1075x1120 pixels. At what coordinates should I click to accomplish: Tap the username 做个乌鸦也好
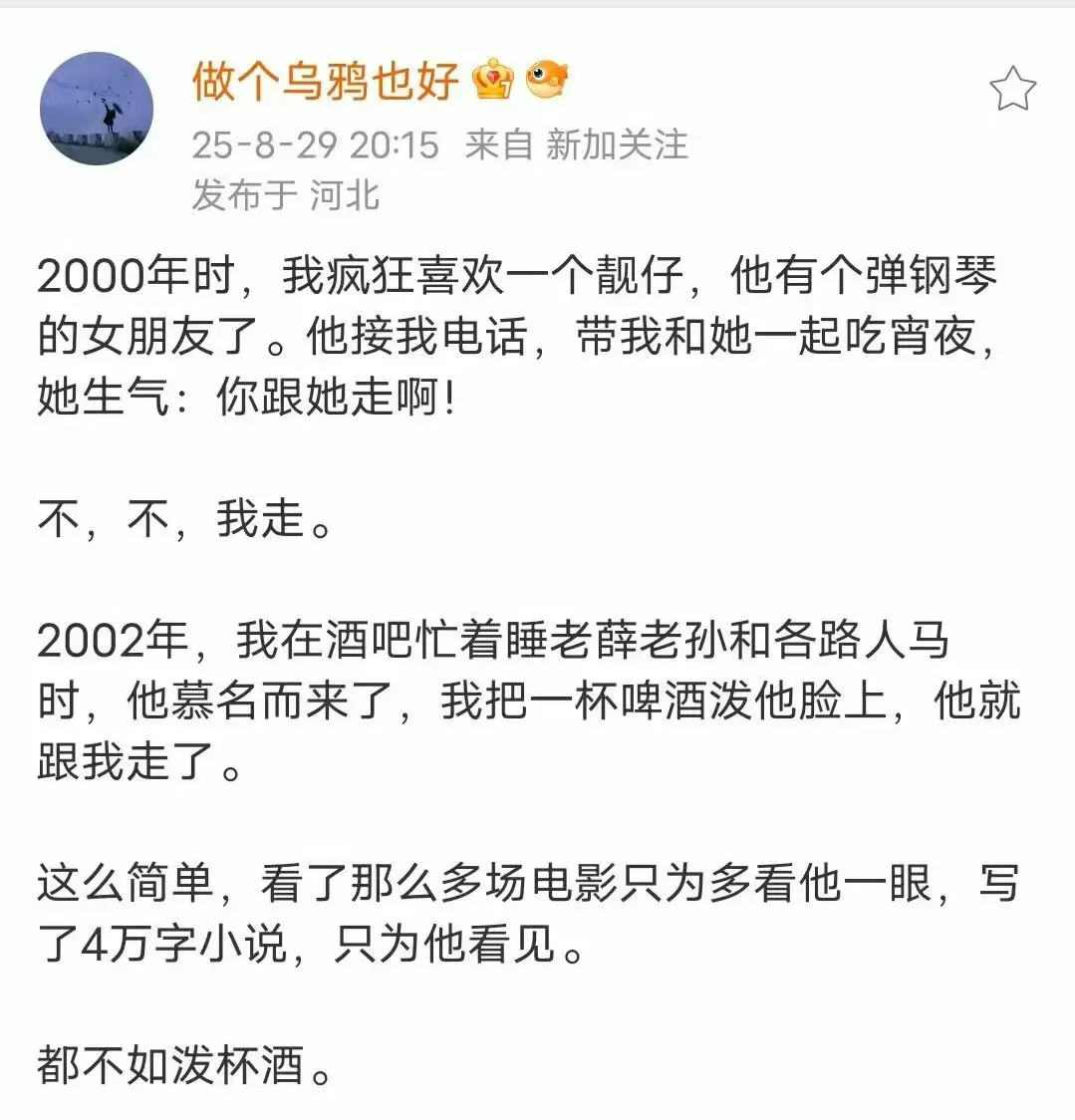pos(325,81)
